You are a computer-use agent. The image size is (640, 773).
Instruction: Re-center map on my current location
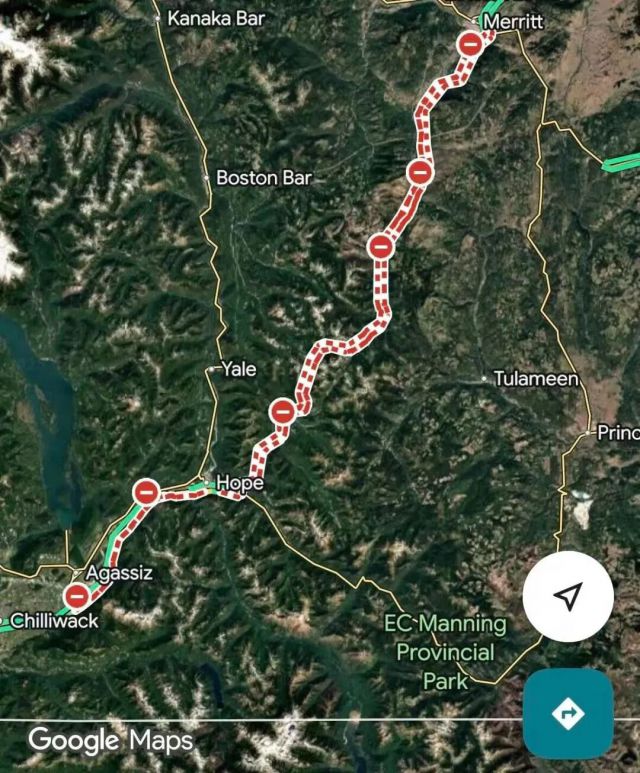click(x=567, y=597)
